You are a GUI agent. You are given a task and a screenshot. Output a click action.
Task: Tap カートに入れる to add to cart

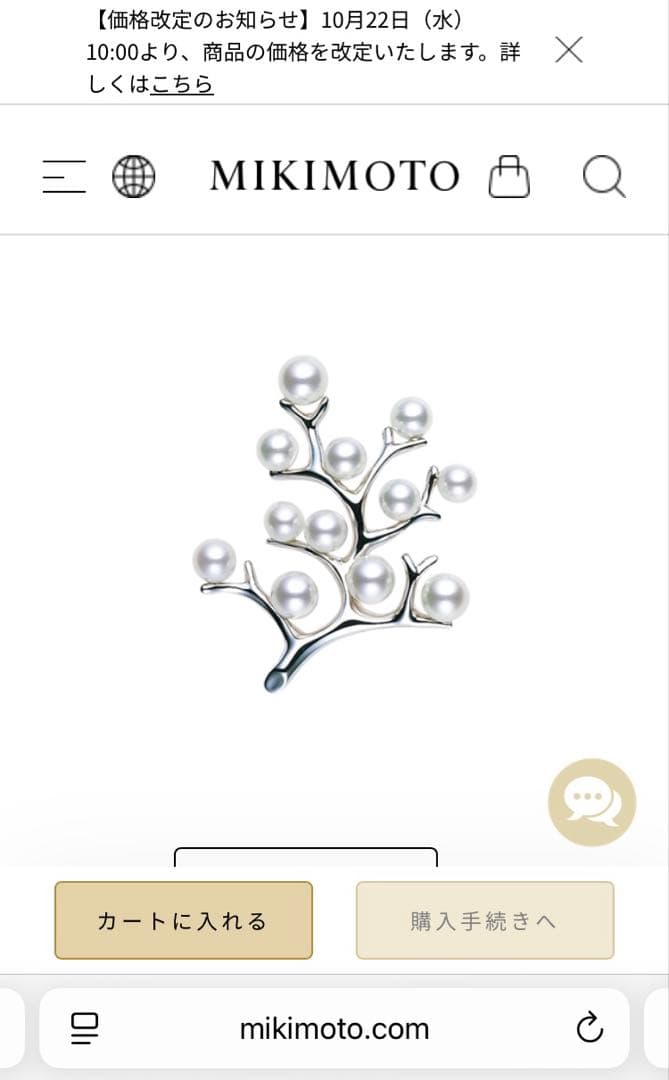[x=183, y=920]
